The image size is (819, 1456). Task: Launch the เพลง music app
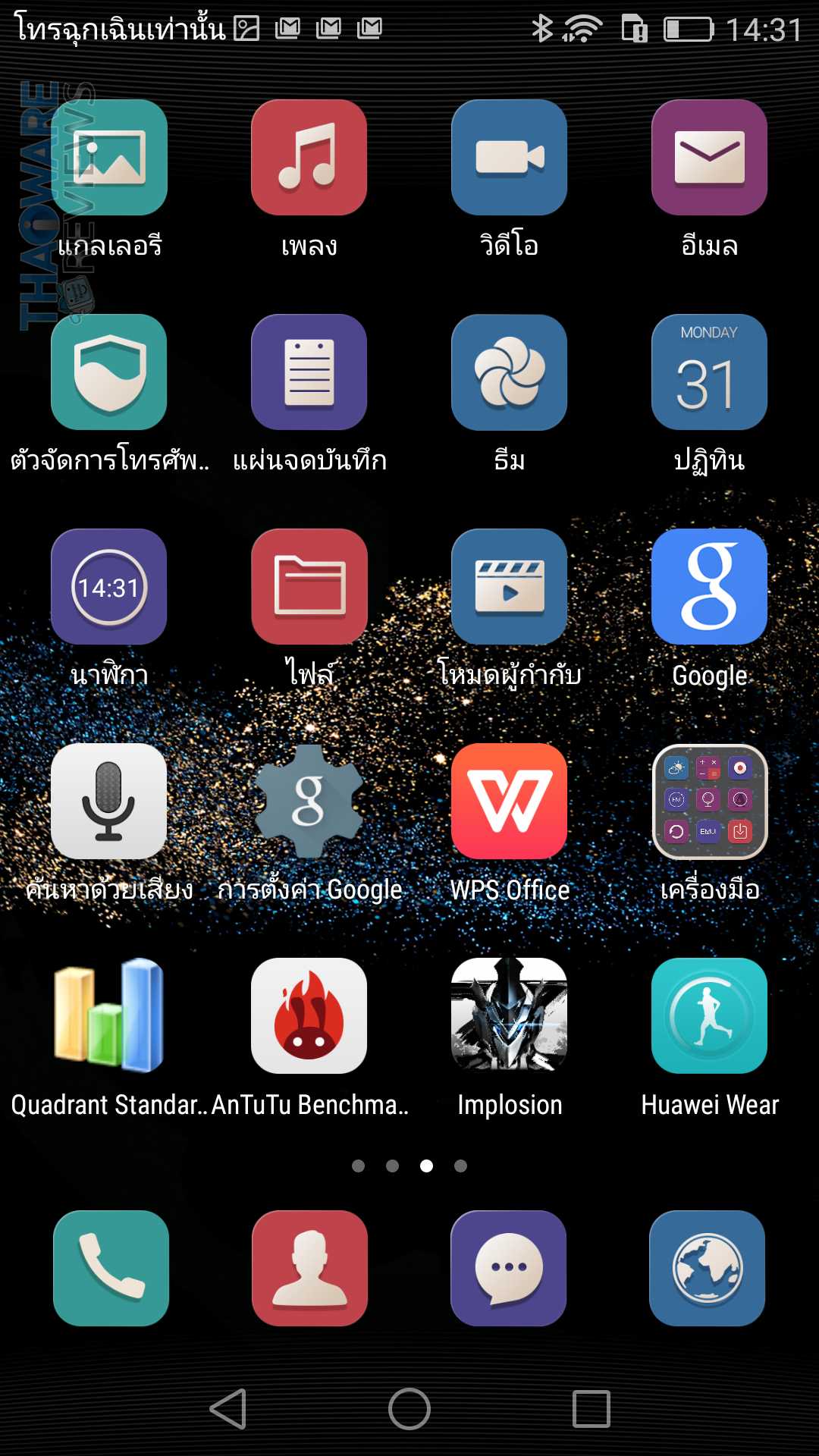(x=309, y=158)
